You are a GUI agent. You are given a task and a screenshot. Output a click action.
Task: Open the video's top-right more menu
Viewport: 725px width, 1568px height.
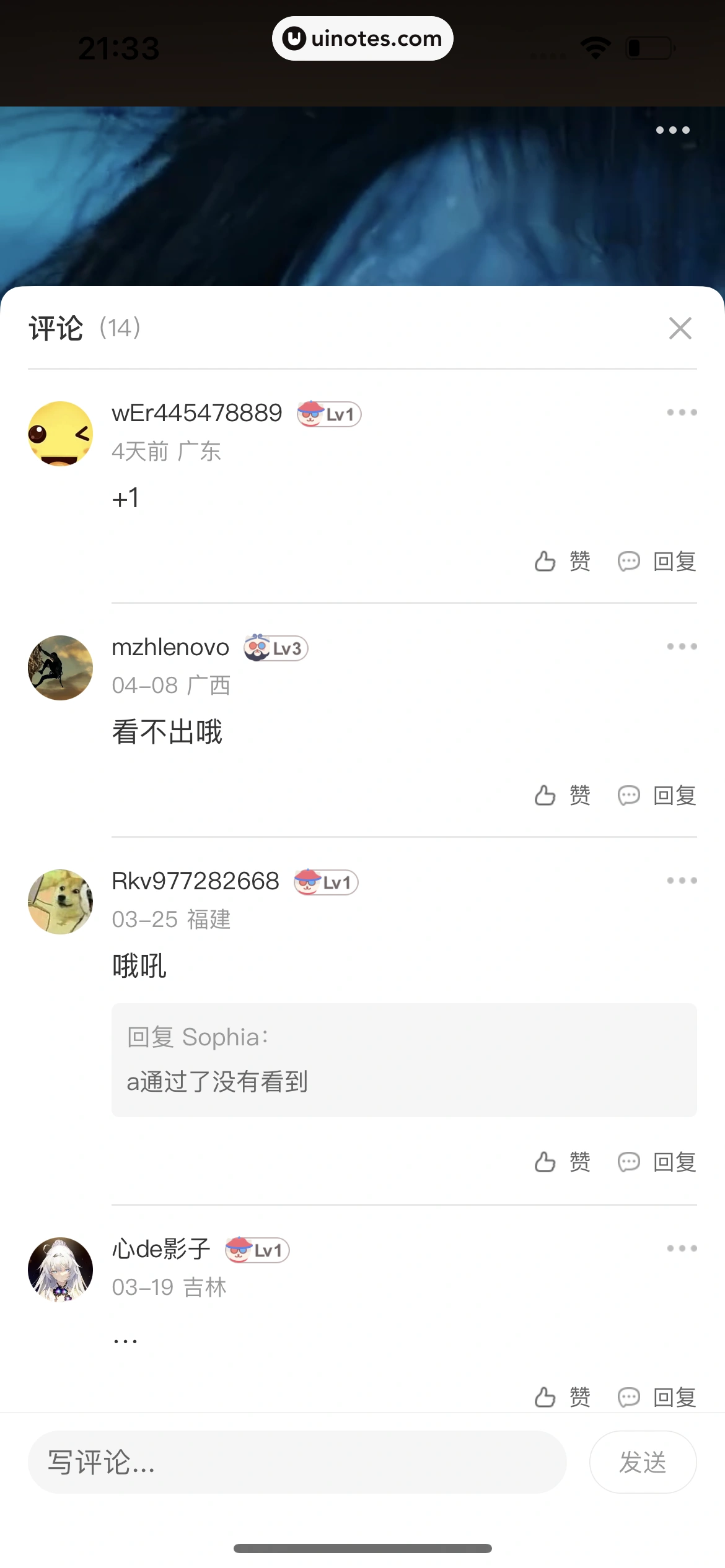point(672,130)
